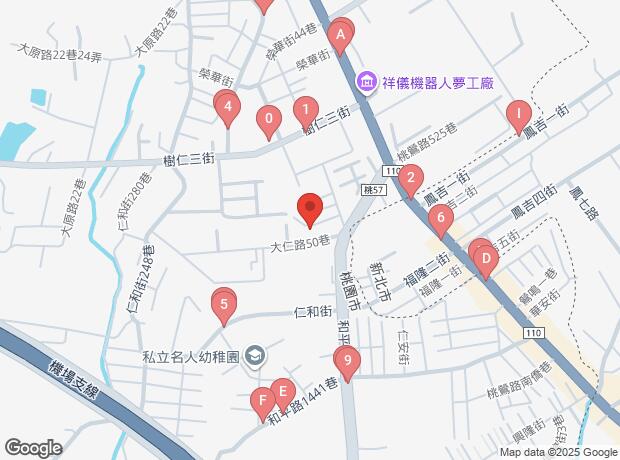Screen dimensions: 620x460
Task: Tap the marker numbered 4
Action: coord(228,105)
